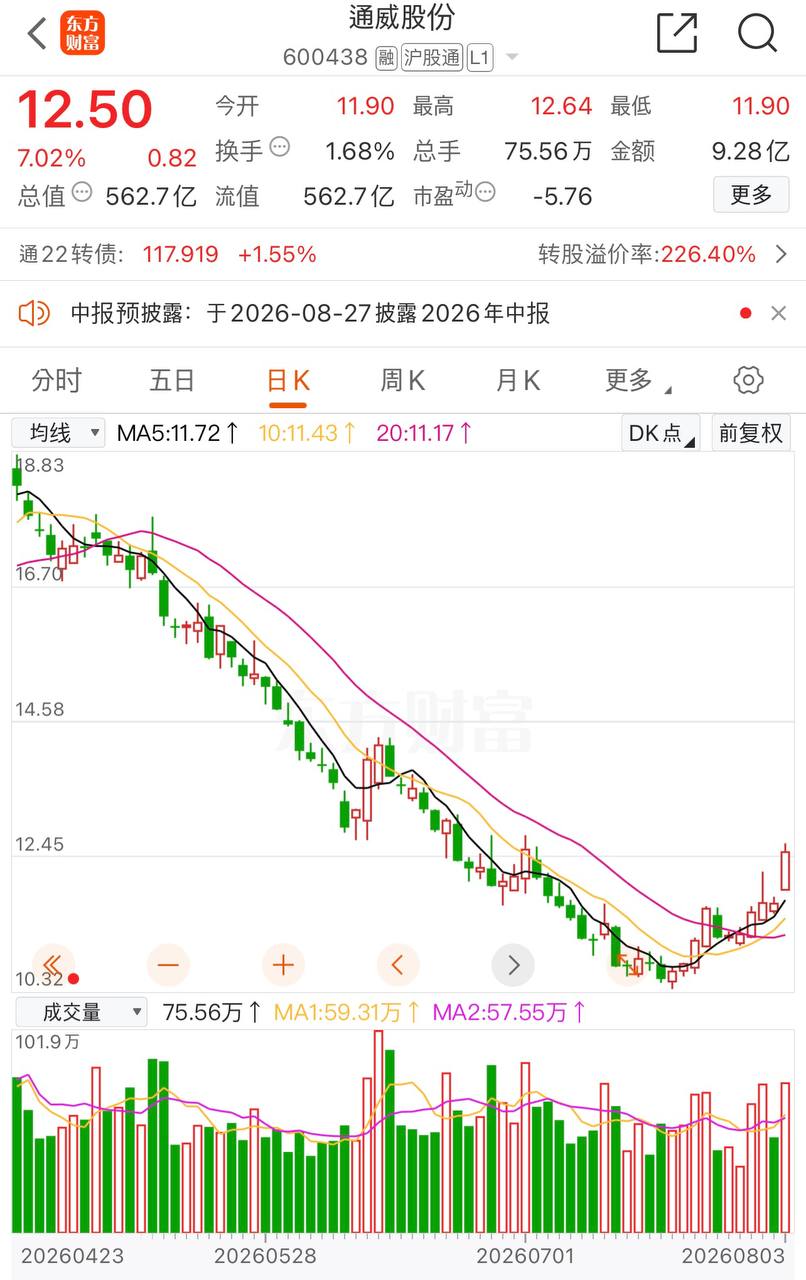The height and width of the screenshot is (1280, 806).
Task: Zoom in the K-line chart with plus
Action: click(283, 965)
